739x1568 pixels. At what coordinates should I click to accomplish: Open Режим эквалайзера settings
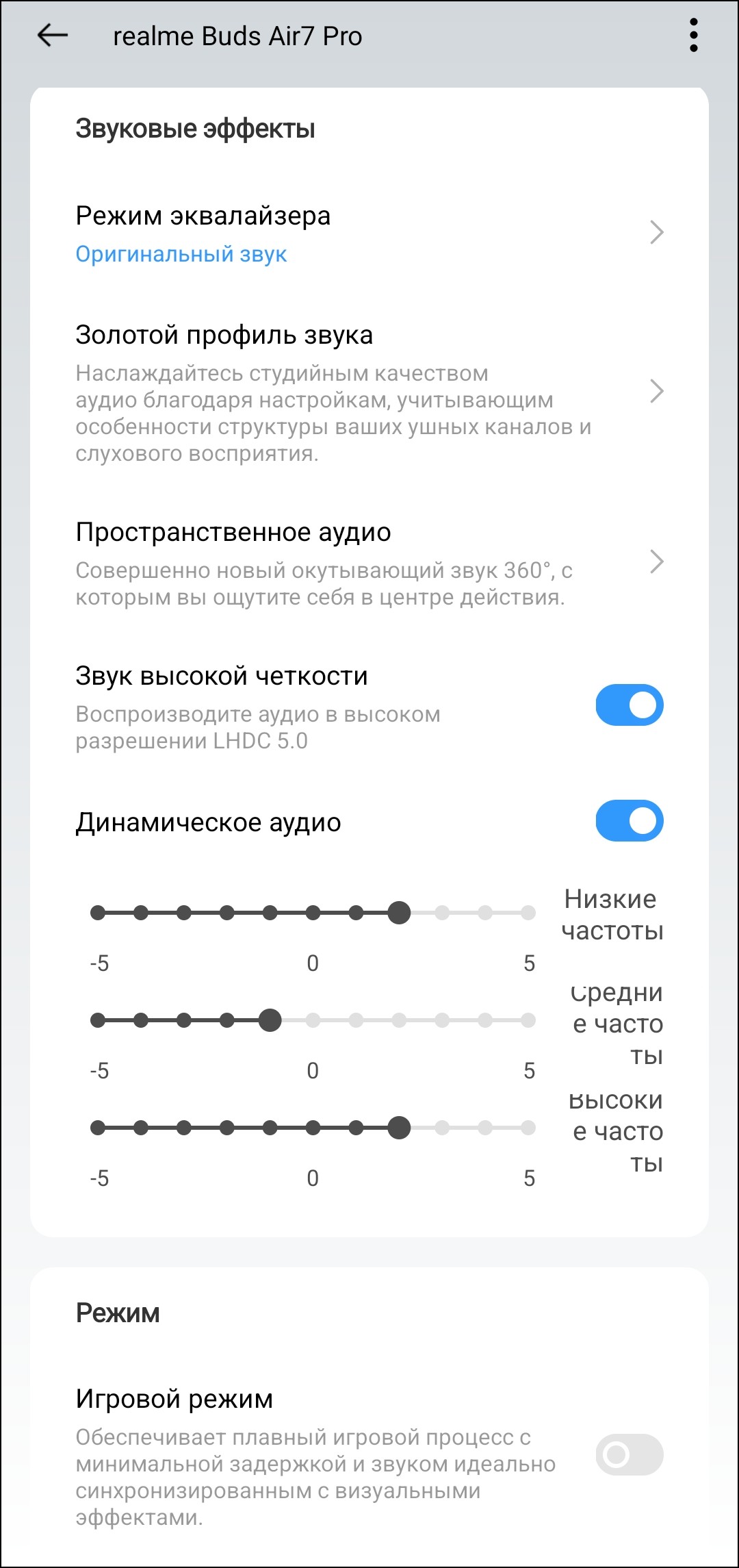coord(369,233)
